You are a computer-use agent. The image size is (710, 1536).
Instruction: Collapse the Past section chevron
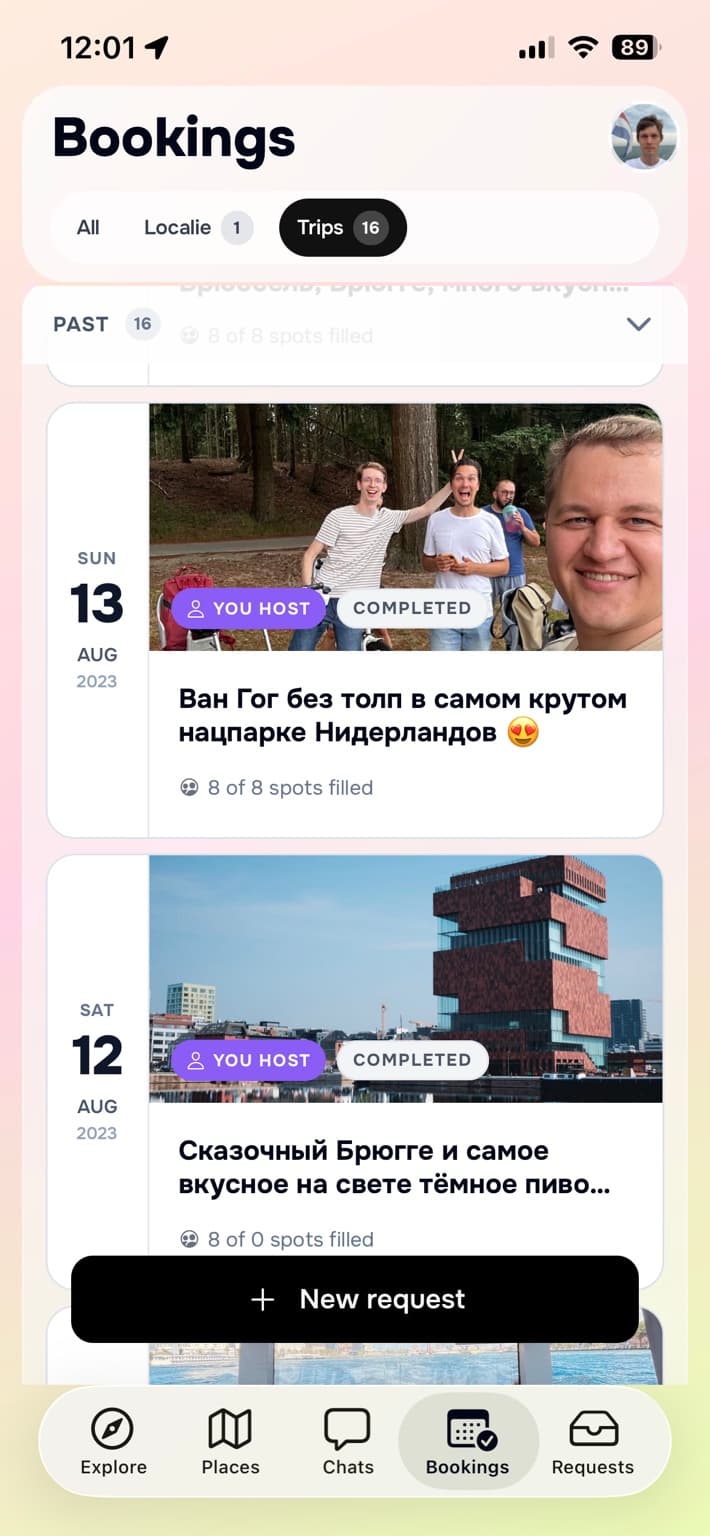tap(638, 324)
